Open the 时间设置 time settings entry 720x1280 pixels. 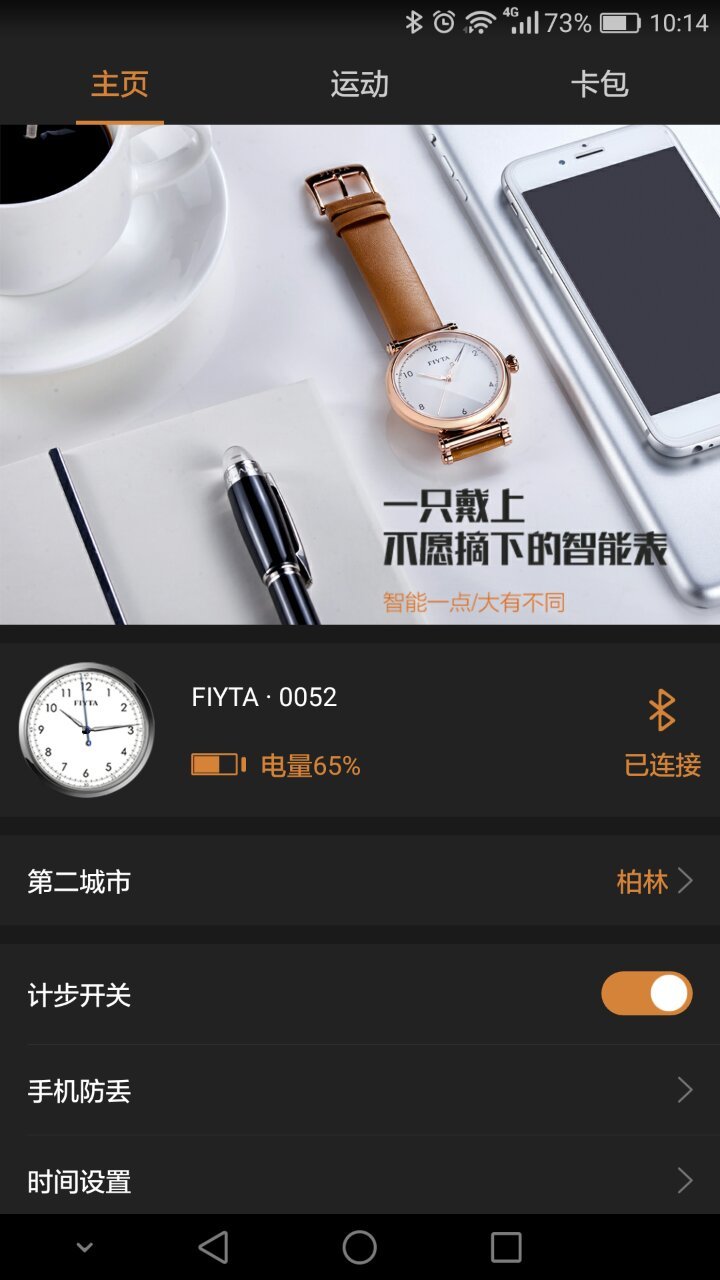coord(360,1181)
